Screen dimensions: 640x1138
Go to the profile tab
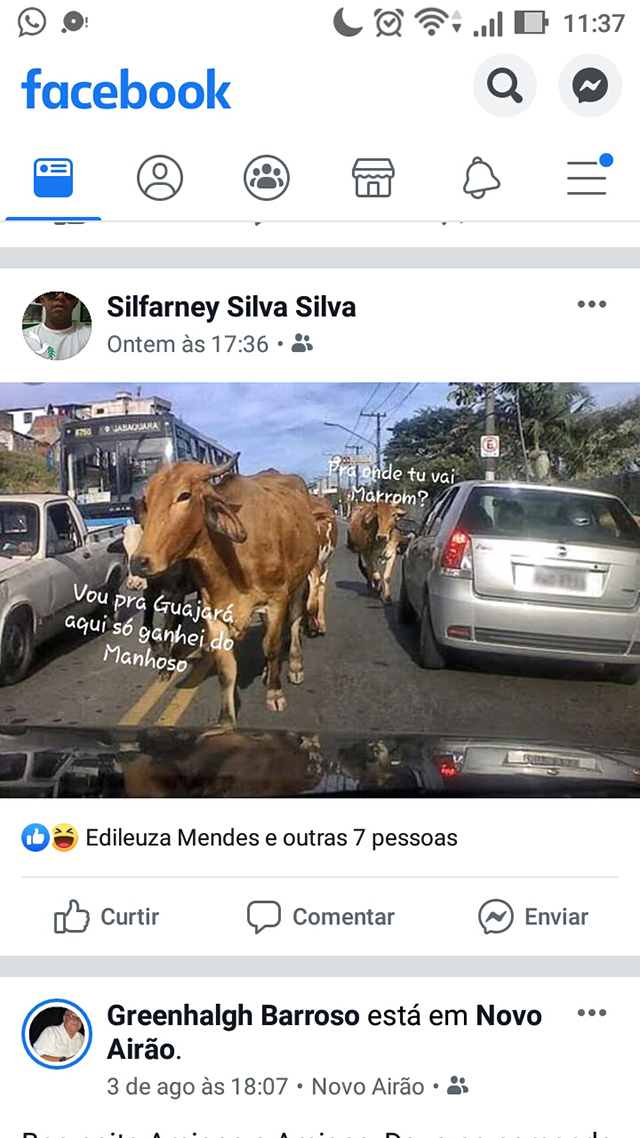pos(160,178)
